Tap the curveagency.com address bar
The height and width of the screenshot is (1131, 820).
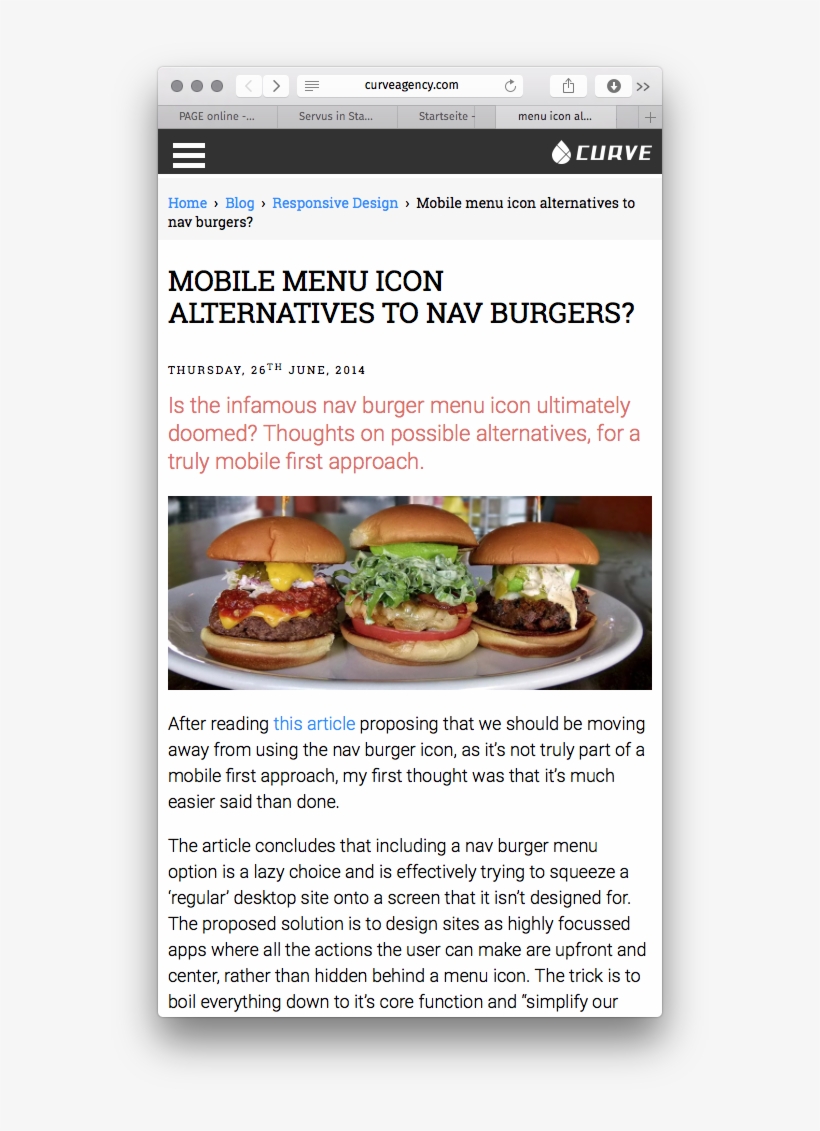pos(411,86)
